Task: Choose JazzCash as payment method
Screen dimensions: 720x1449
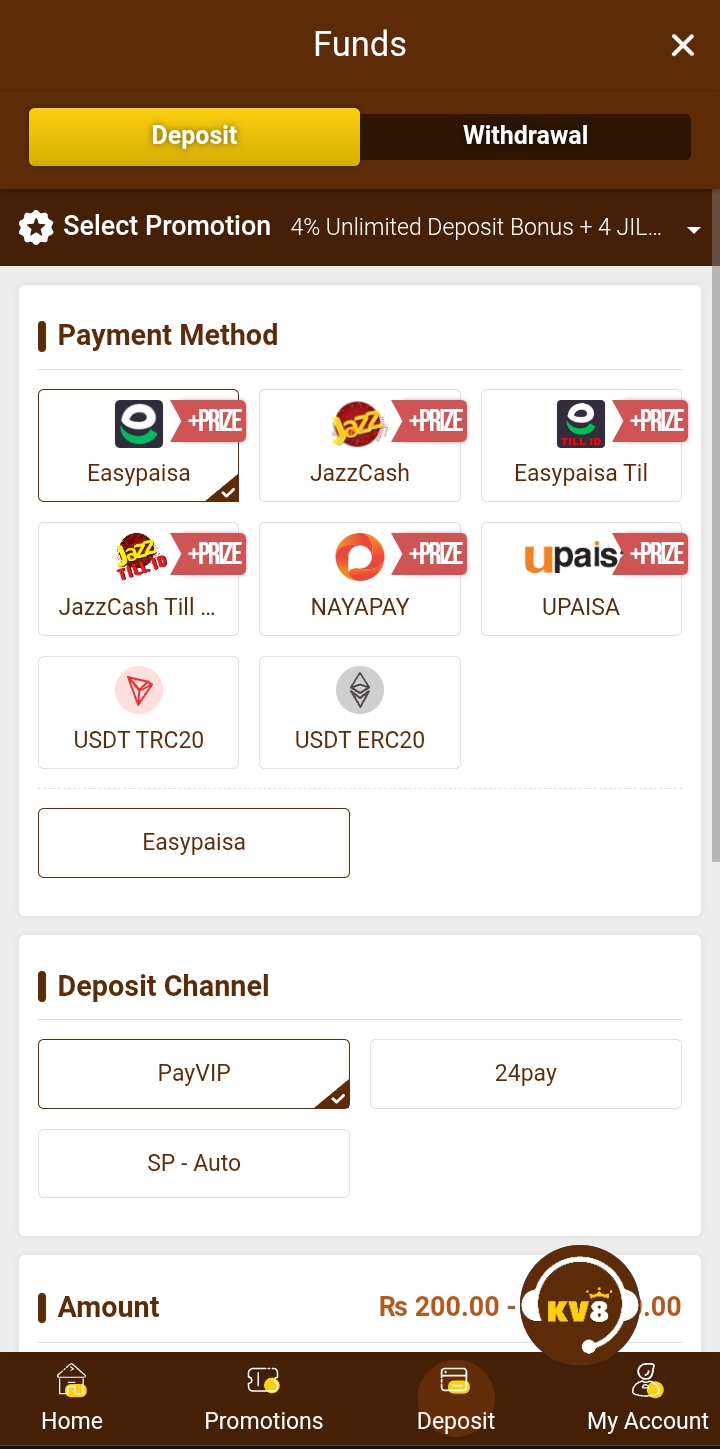Action: point(359,446)
